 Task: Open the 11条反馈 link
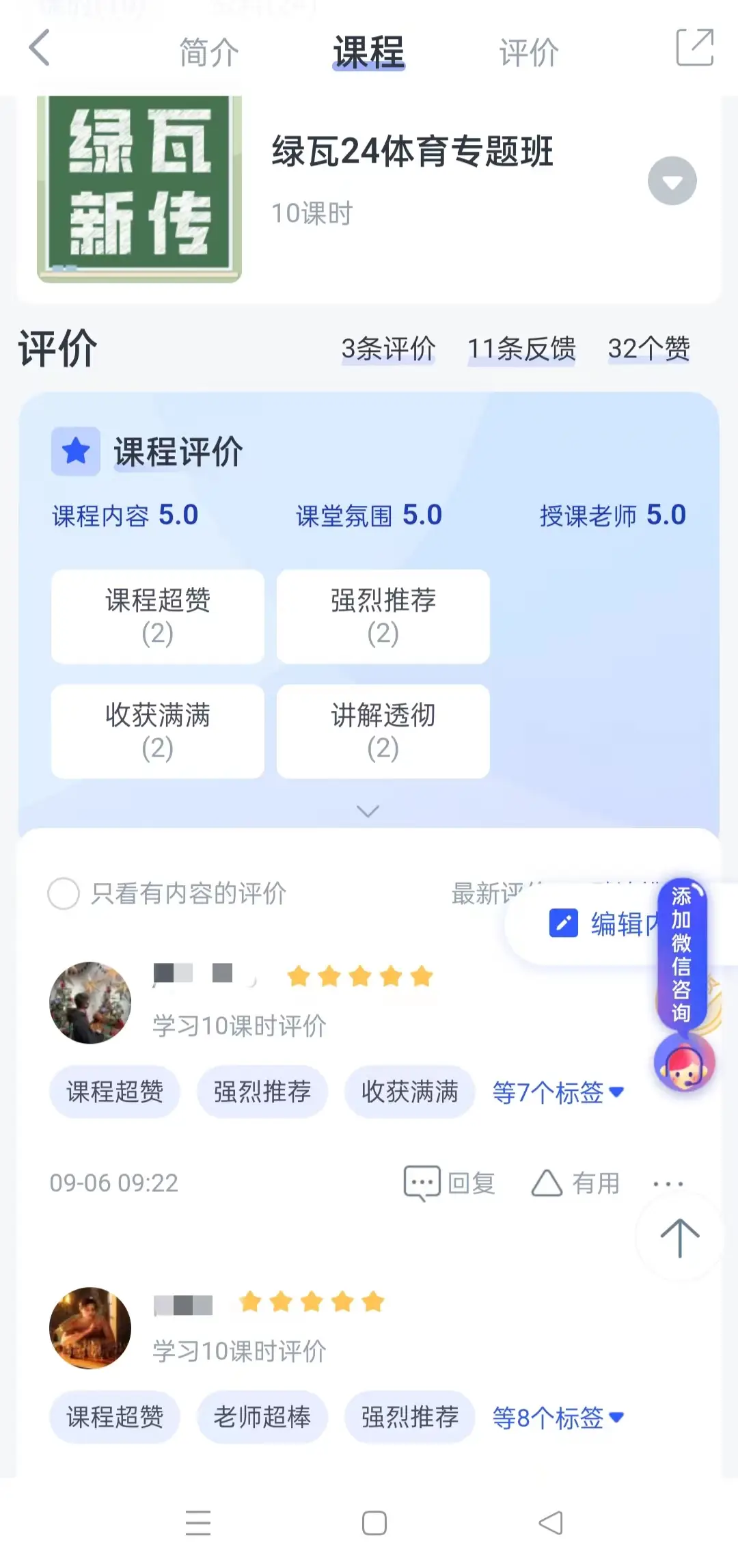point(521,349)
